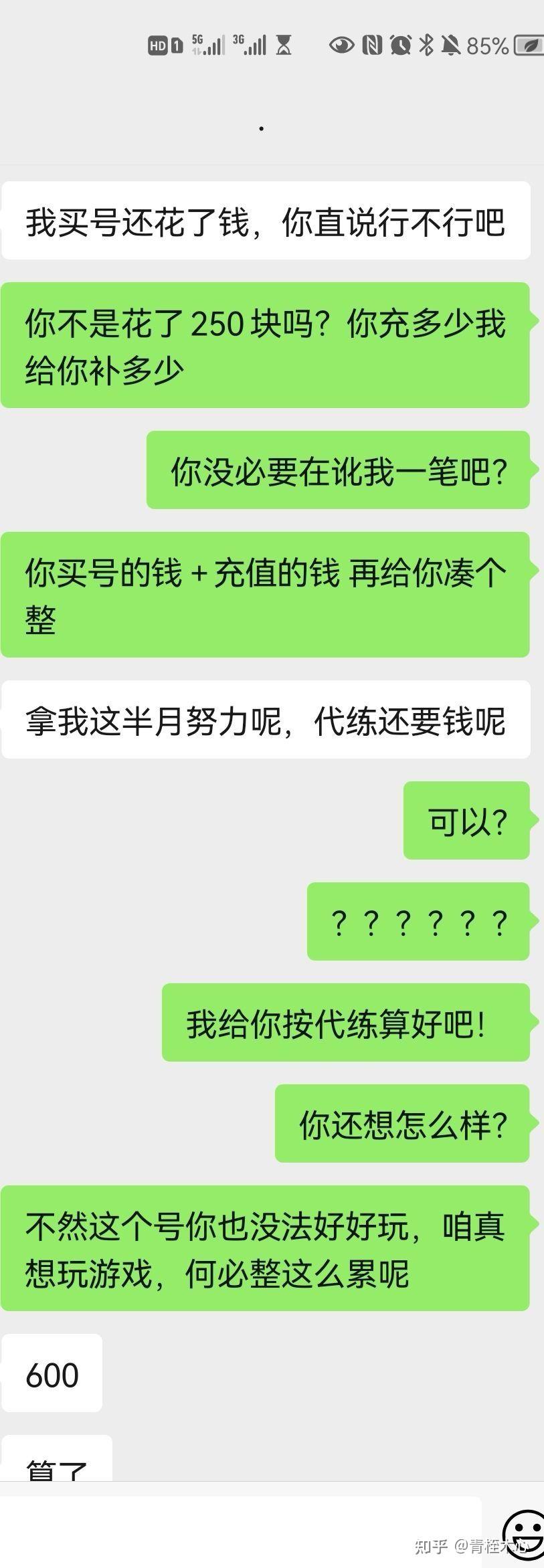Tap the message input field
The width and height of the screenshot is (544, 1568).
coord(241,1531)
